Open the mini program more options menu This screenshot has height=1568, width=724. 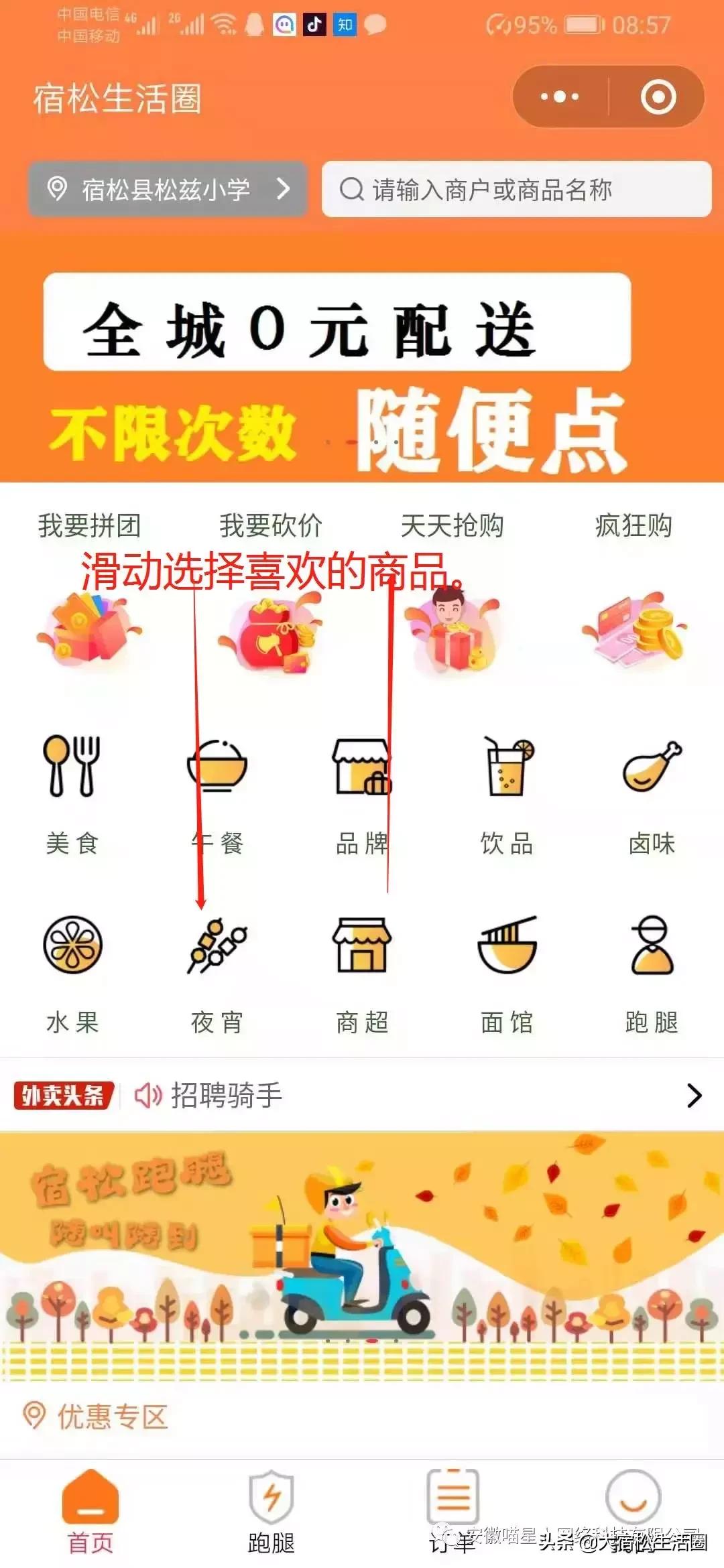pos(560,97)
